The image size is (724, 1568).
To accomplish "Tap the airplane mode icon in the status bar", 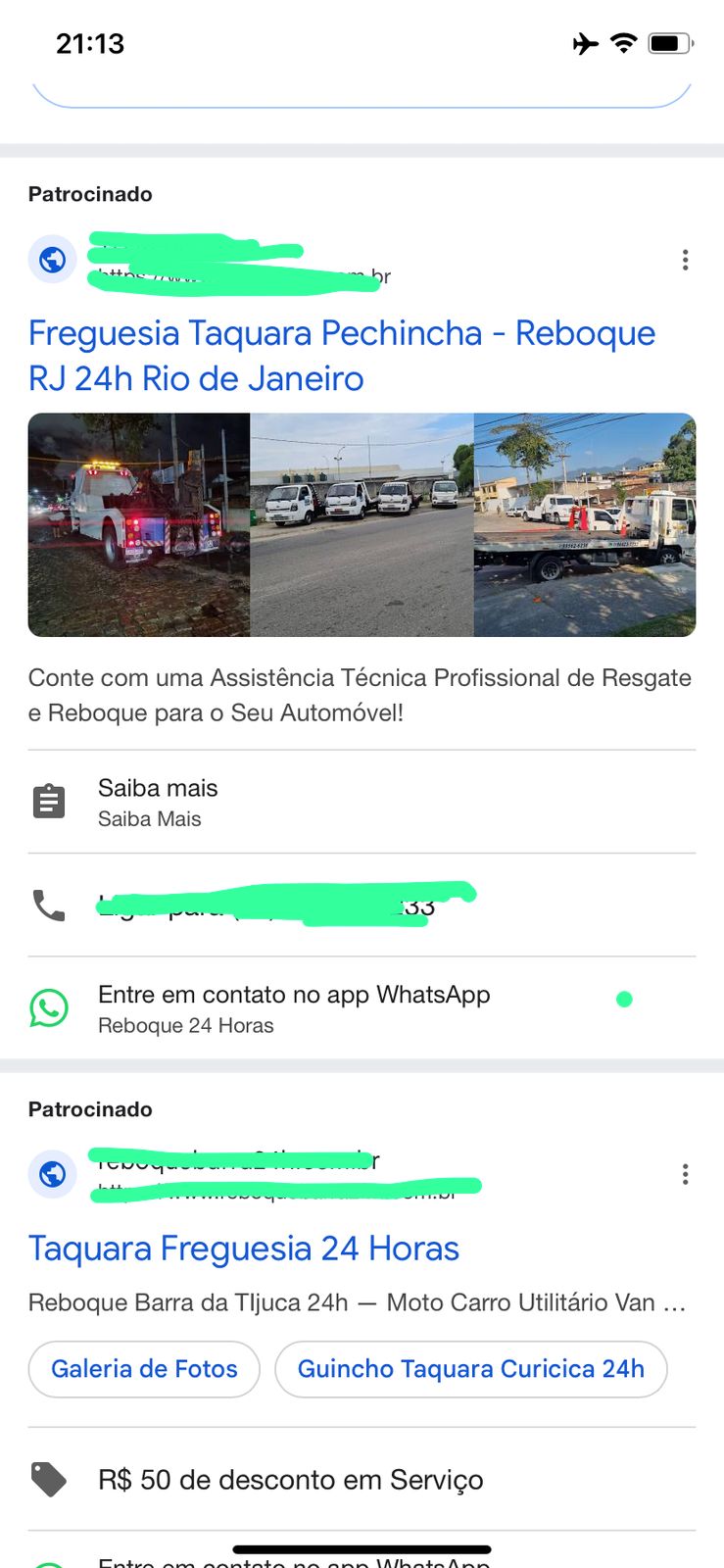I will pyautogui.click(x=584, y=42).
